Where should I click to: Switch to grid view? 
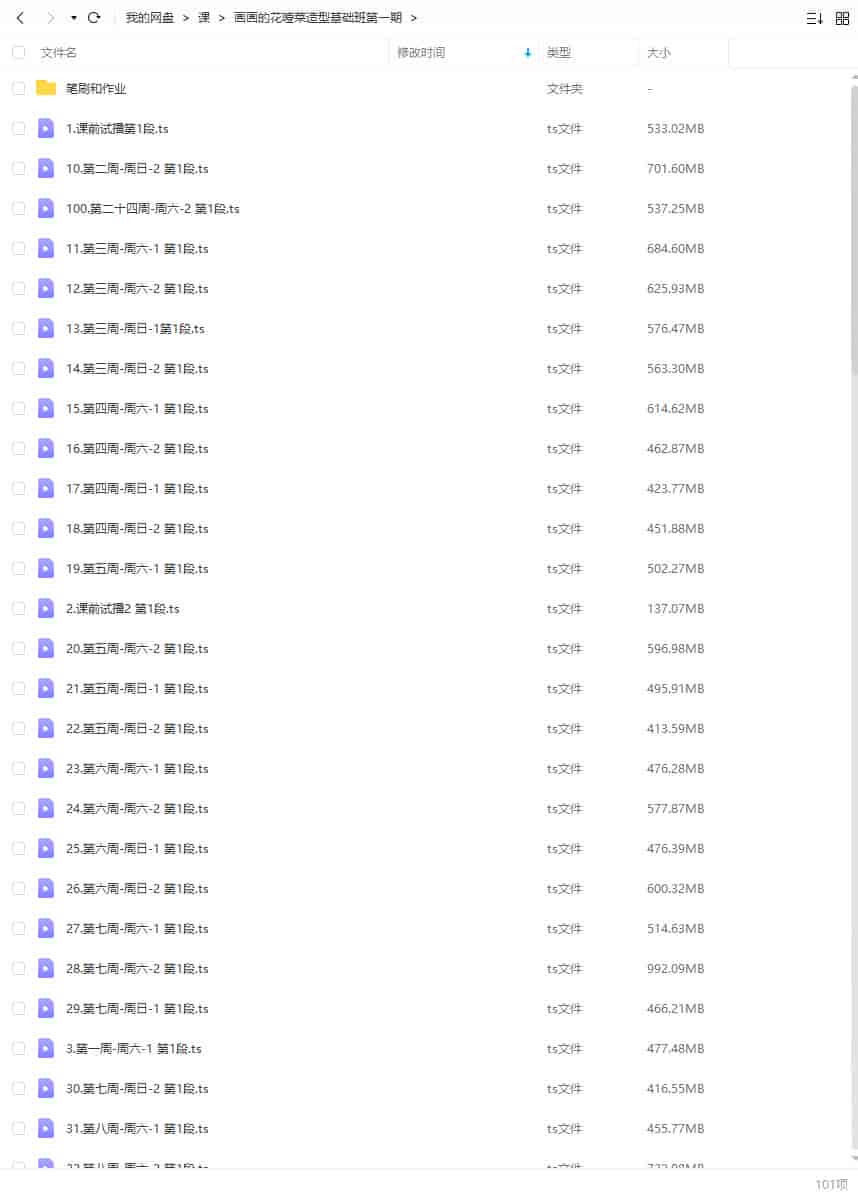click(842, 18)
